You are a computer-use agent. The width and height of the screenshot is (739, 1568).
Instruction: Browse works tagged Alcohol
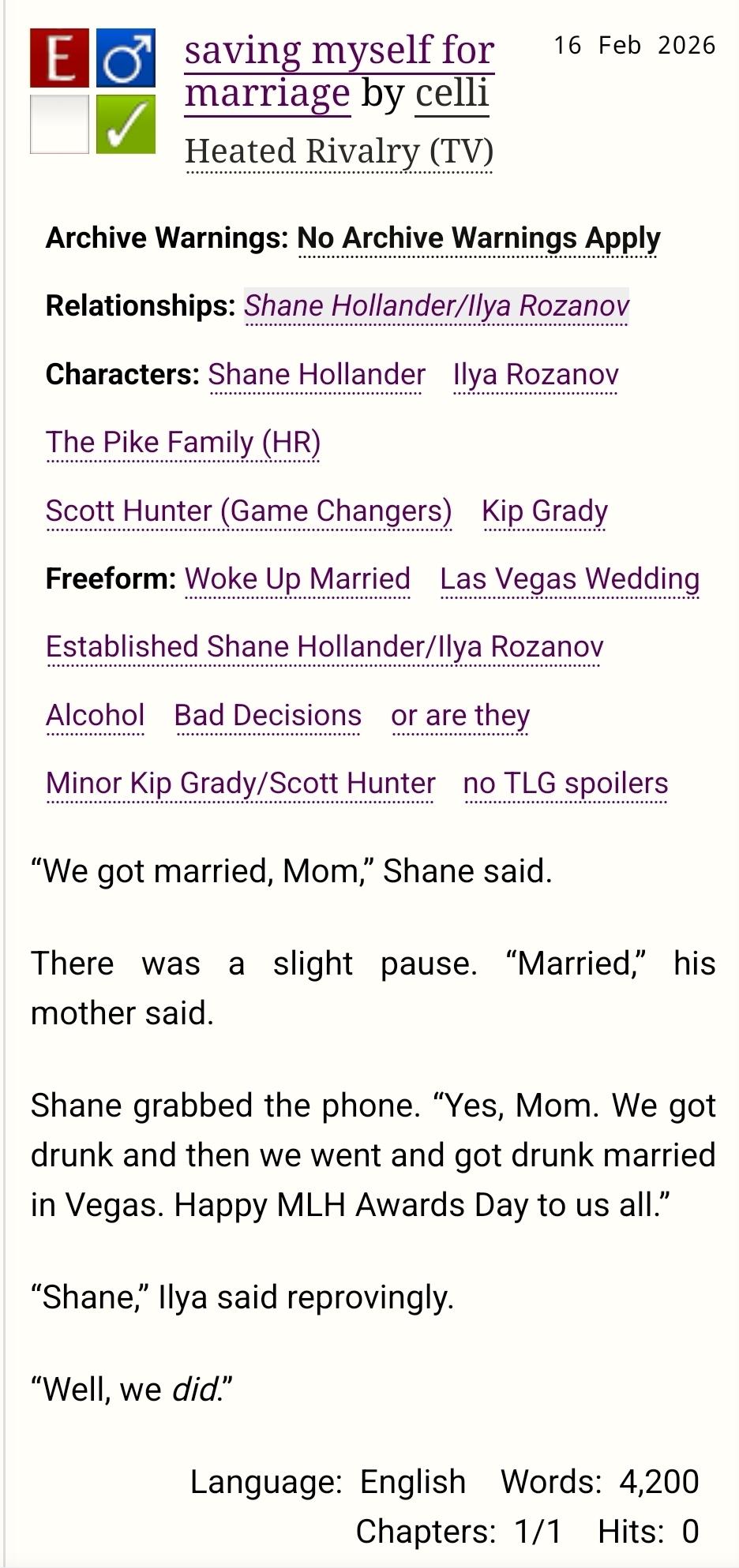(x=96, y=716)
